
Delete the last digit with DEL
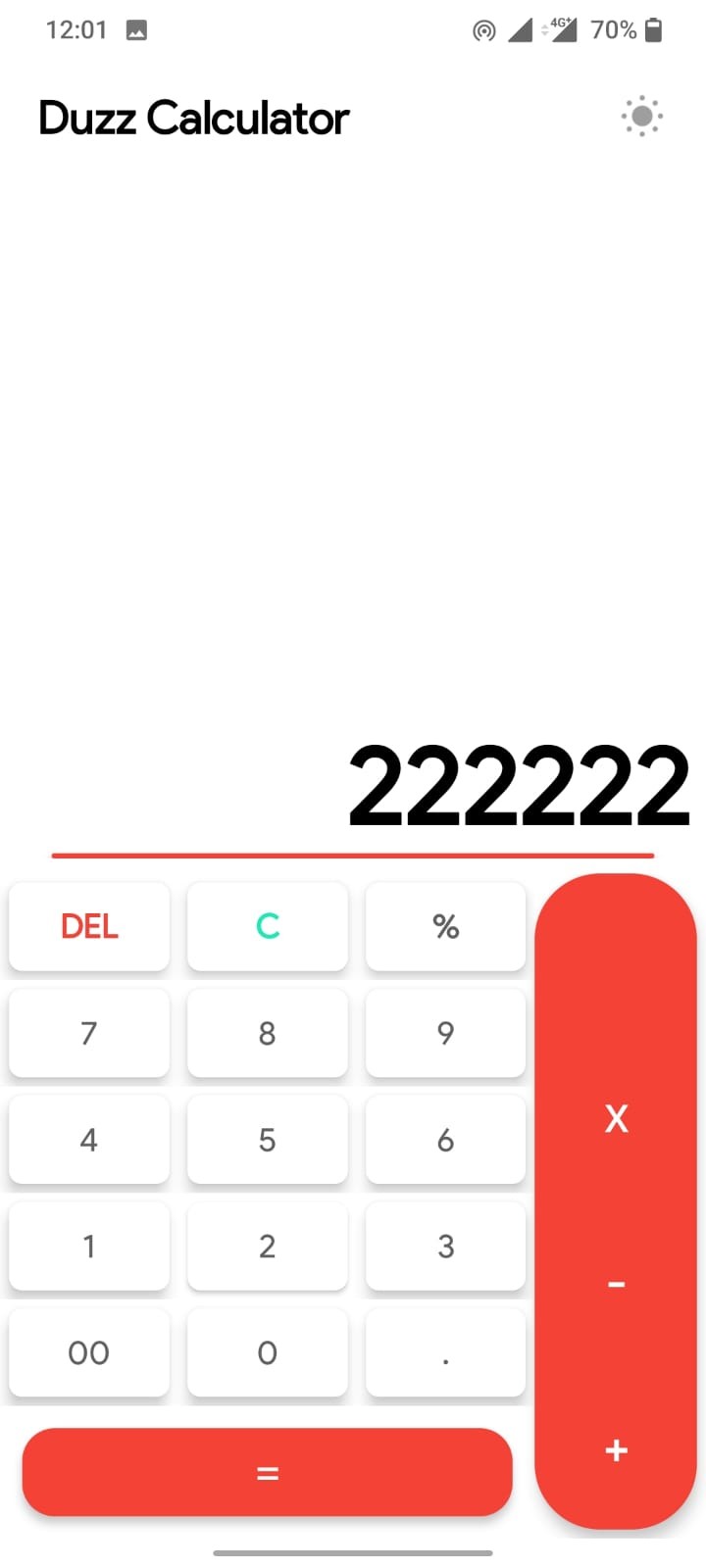click(89, 926)
